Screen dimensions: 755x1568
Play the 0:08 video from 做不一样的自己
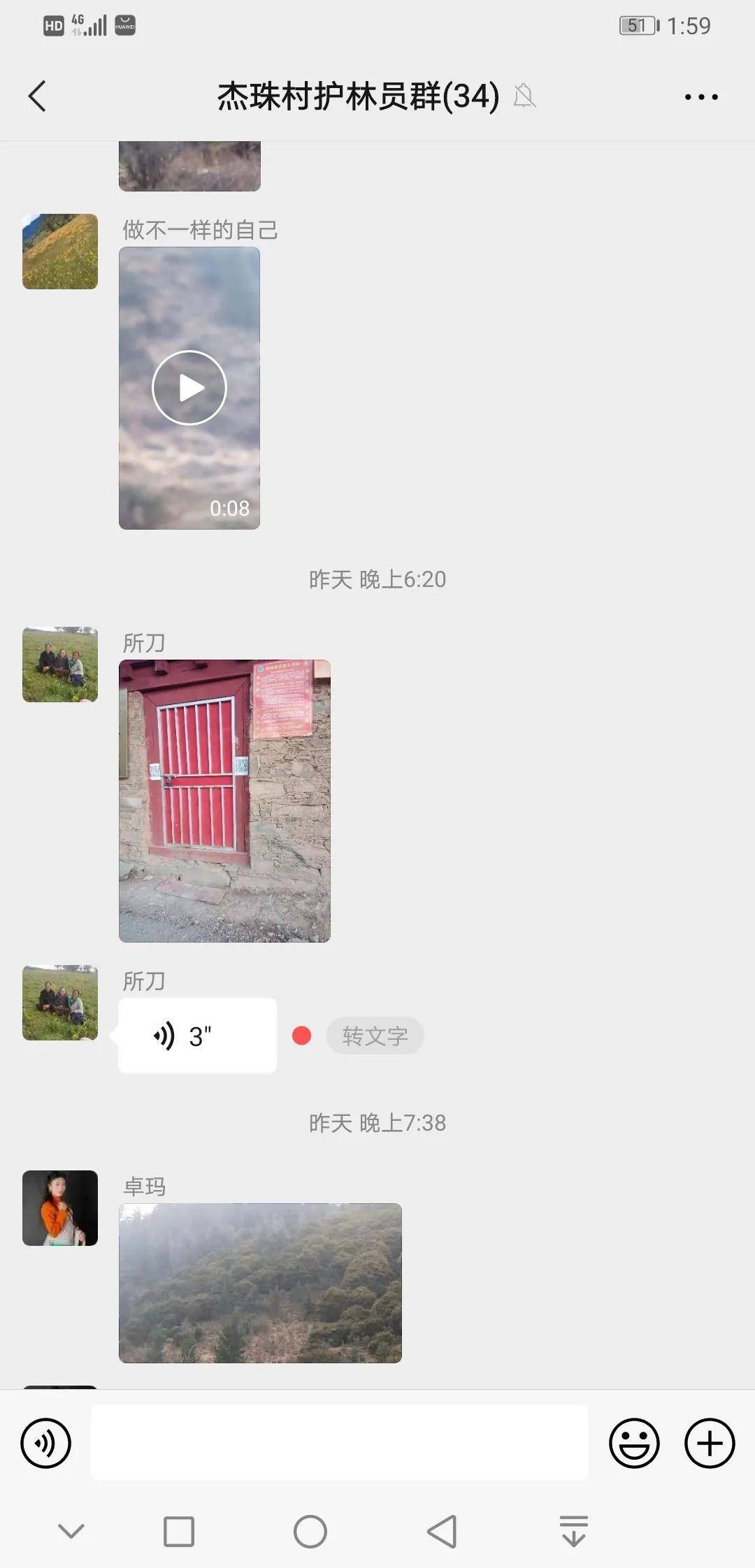189,388
